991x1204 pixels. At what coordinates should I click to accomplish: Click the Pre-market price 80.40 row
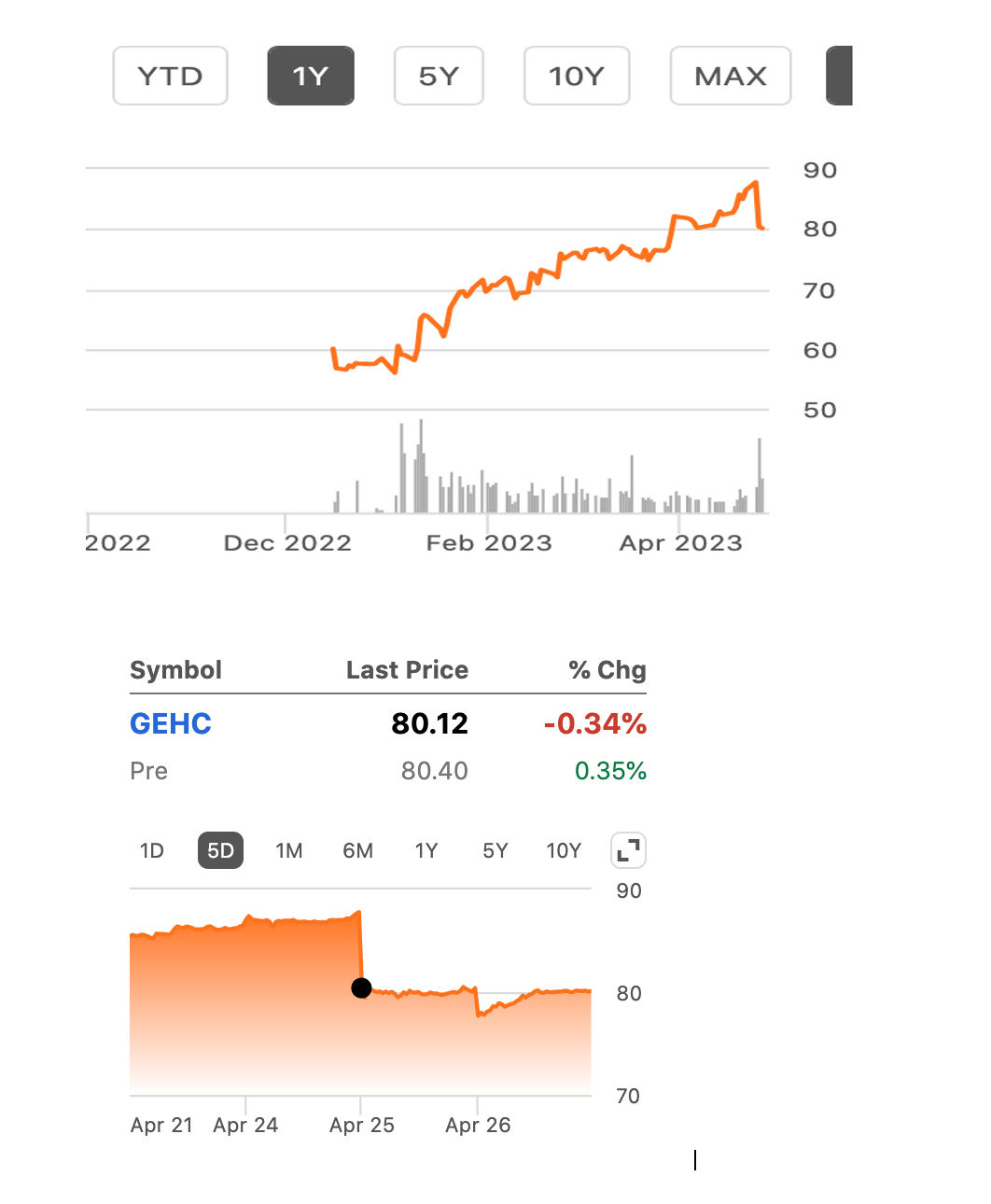[434, 771]
